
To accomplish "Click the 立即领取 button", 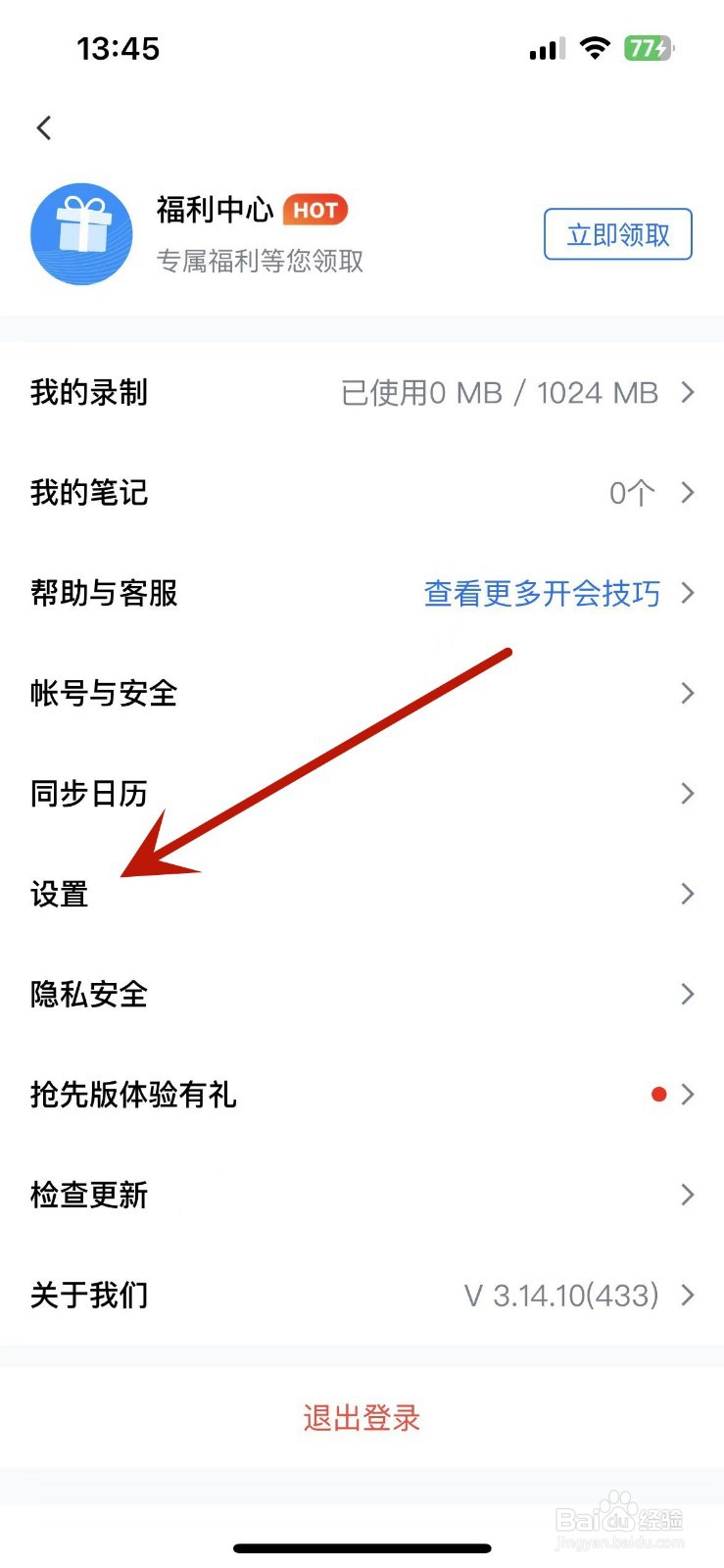I will point(617,234).
